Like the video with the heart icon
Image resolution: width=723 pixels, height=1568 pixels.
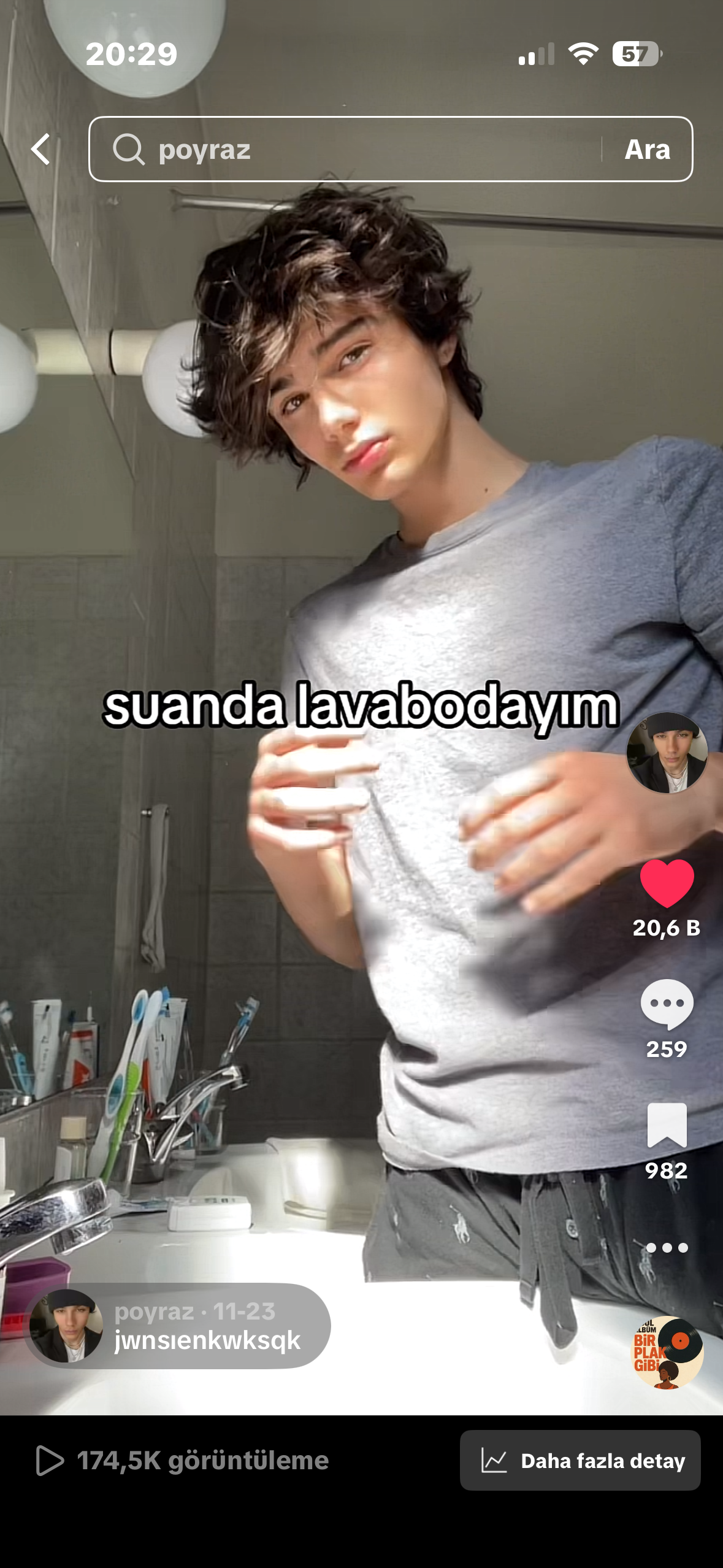point(667,883)
